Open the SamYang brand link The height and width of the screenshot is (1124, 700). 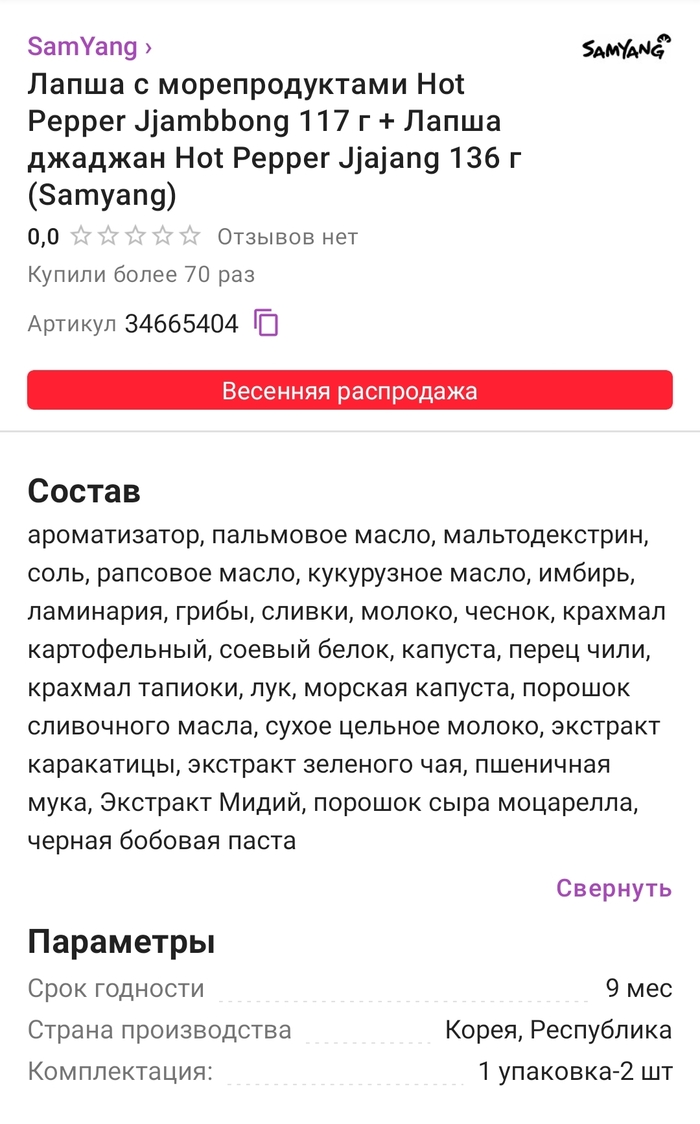coord(89,46)
